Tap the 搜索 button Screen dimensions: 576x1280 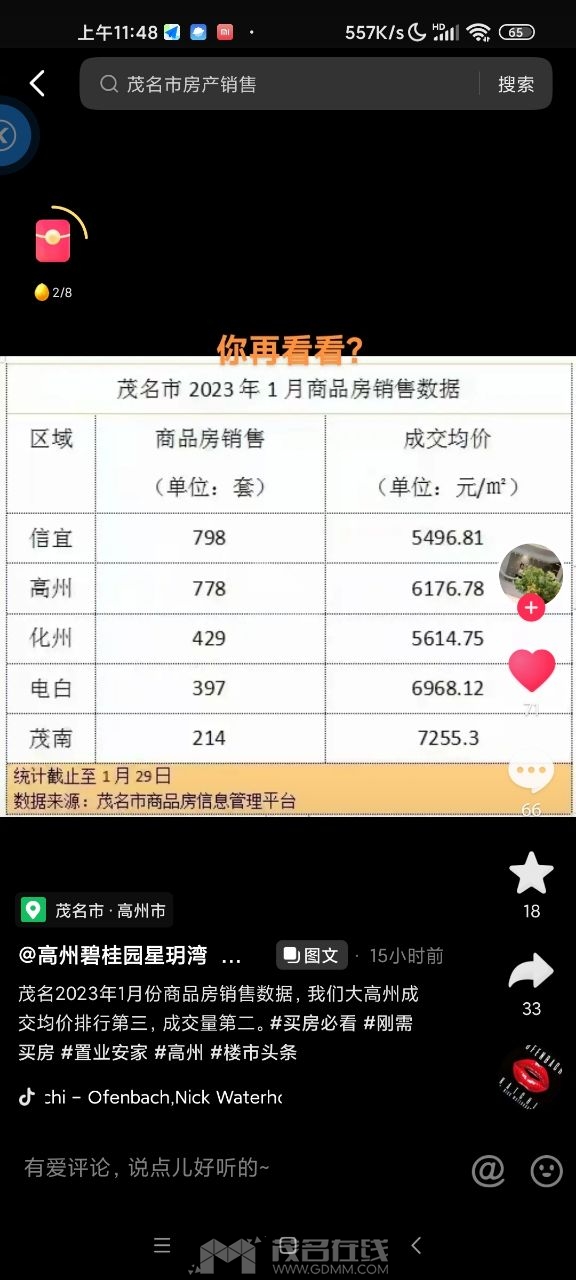click(516, 84)
